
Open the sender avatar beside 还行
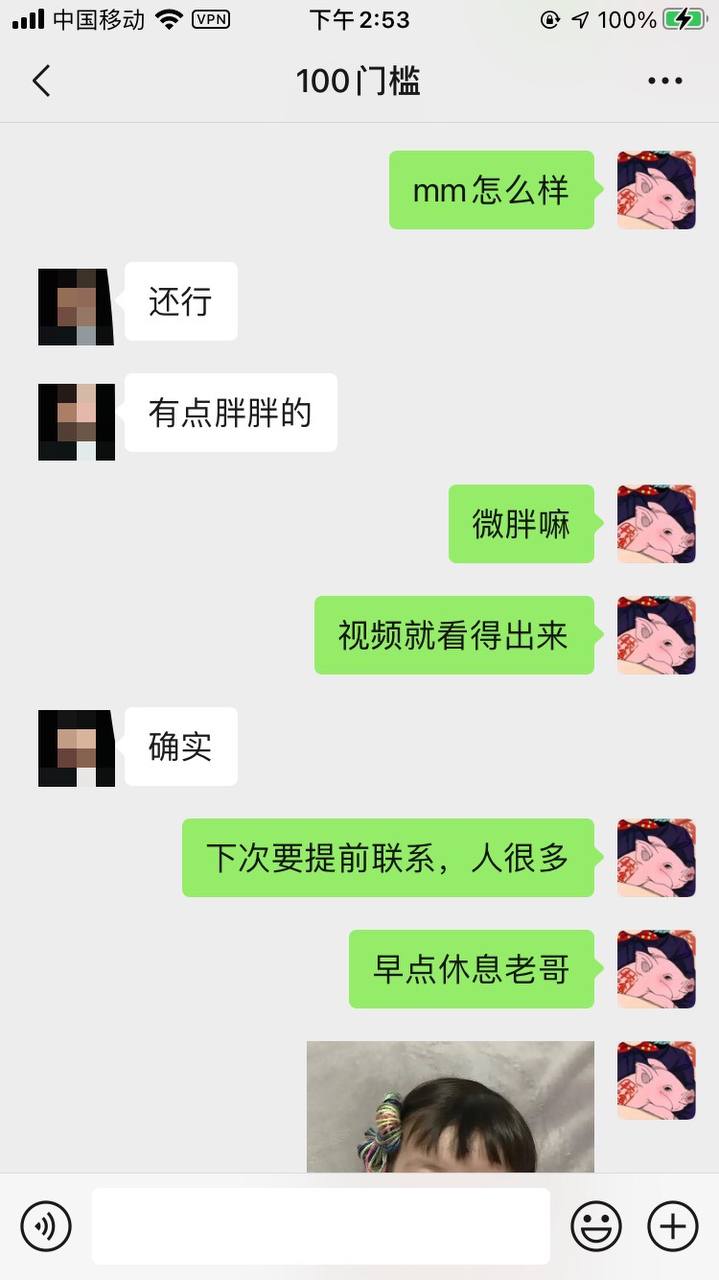pyautogui.click(x=76, y=307)
